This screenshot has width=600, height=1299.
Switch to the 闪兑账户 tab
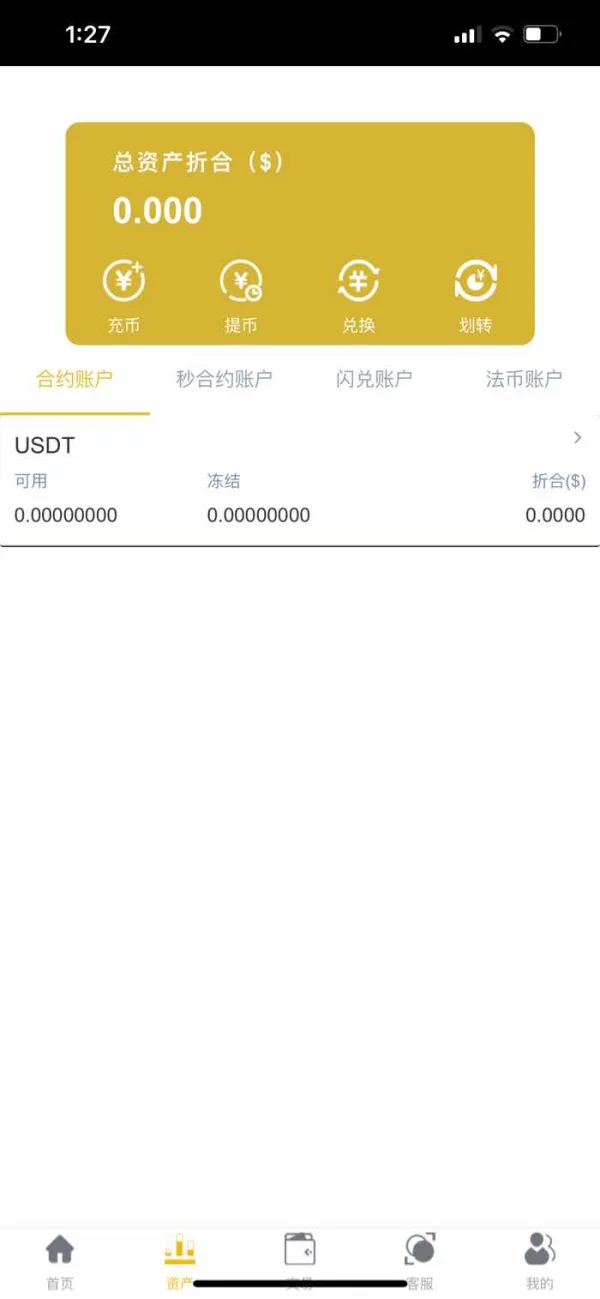tap(374, 379)
